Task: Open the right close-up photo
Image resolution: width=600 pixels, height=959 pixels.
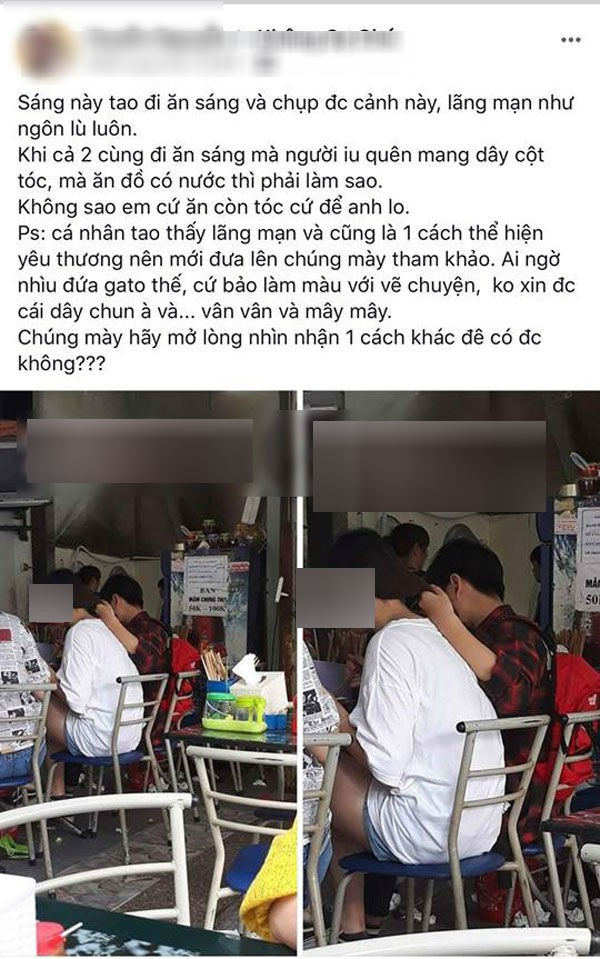Action: (x=452, y=670)
